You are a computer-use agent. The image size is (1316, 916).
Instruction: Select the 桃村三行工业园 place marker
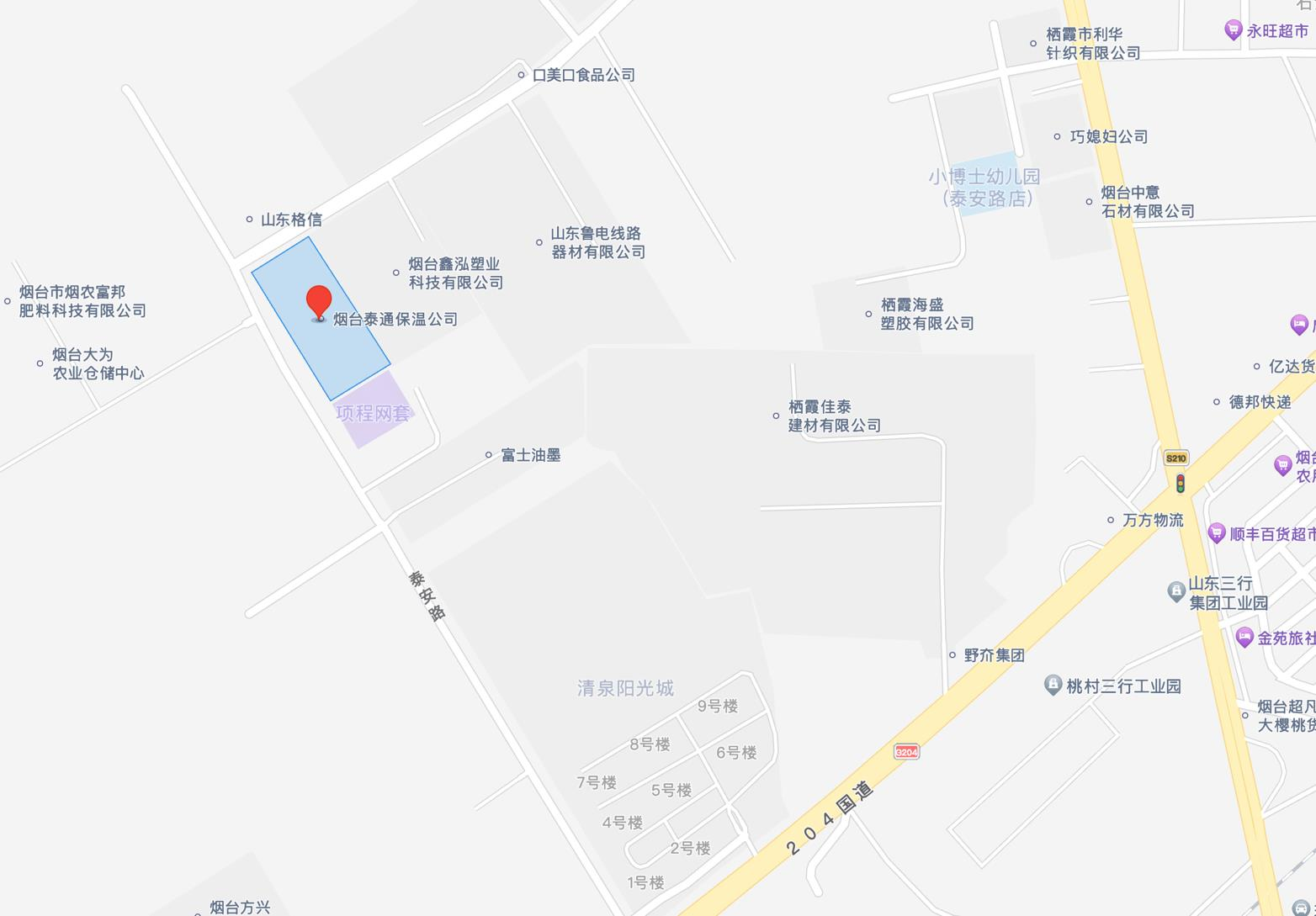pos(1053,685)
